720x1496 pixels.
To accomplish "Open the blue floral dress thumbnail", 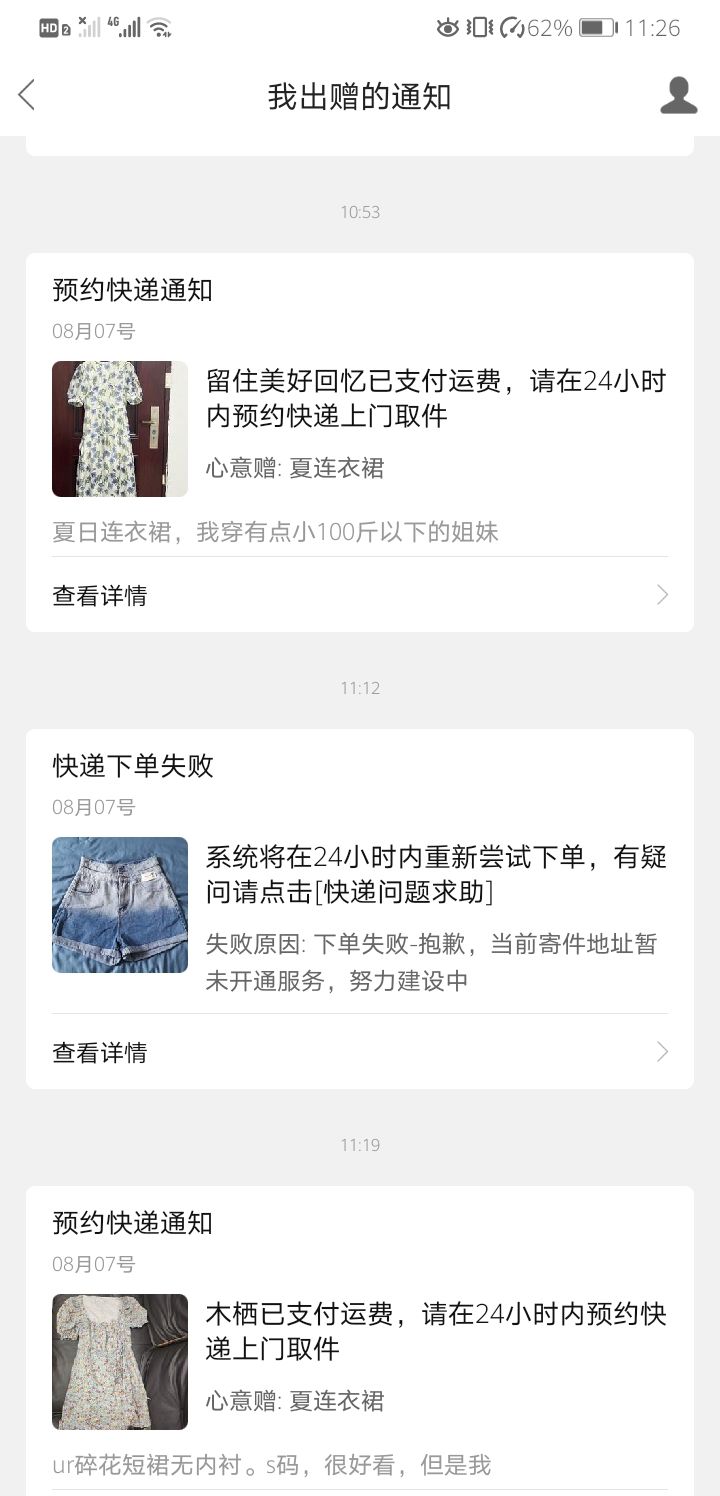I will (120, 429).
